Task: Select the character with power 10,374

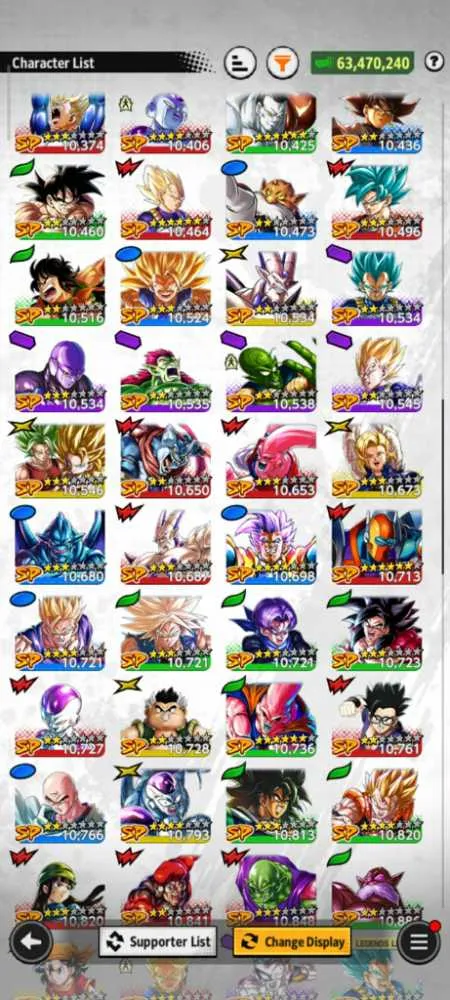Action: click(x=60, y=123)
